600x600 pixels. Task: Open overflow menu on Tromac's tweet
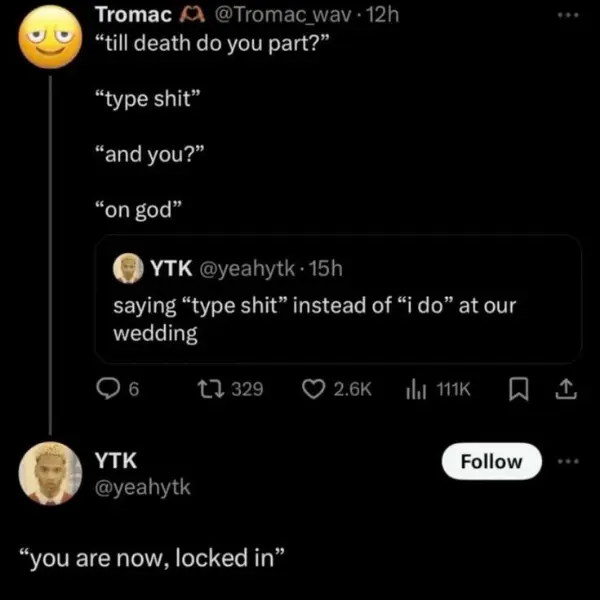pos(567,19)
